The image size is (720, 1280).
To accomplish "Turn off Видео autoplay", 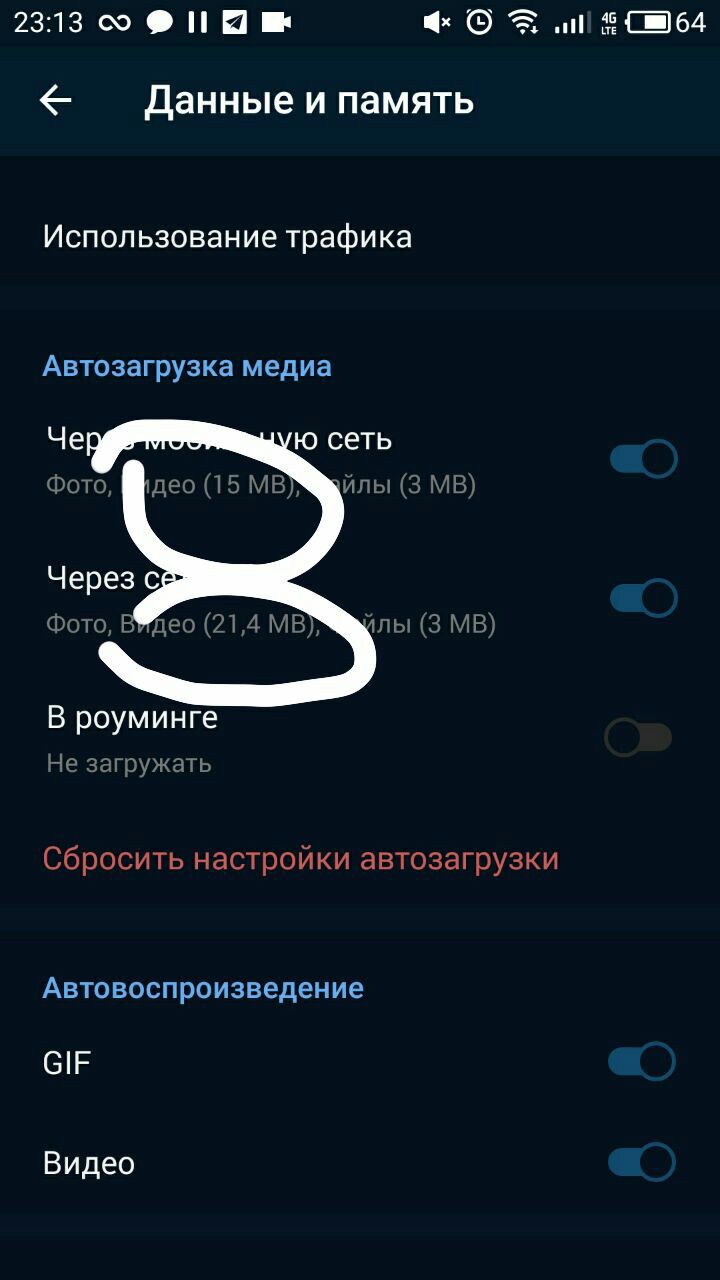I will pyautogui.click(x=642, y=1163).
